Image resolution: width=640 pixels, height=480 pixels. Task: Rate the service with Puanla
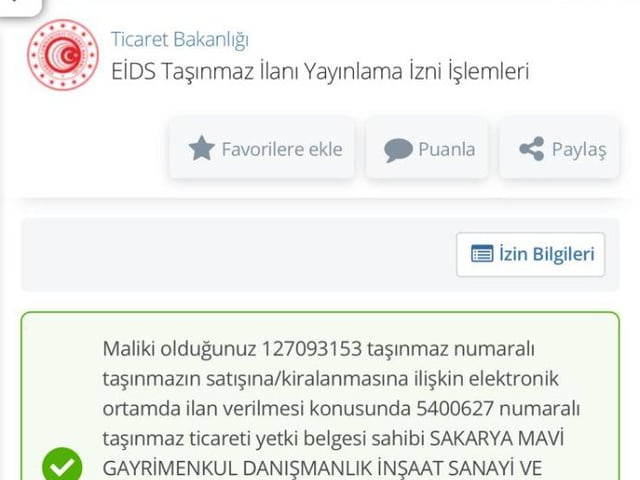coord(427,149)
